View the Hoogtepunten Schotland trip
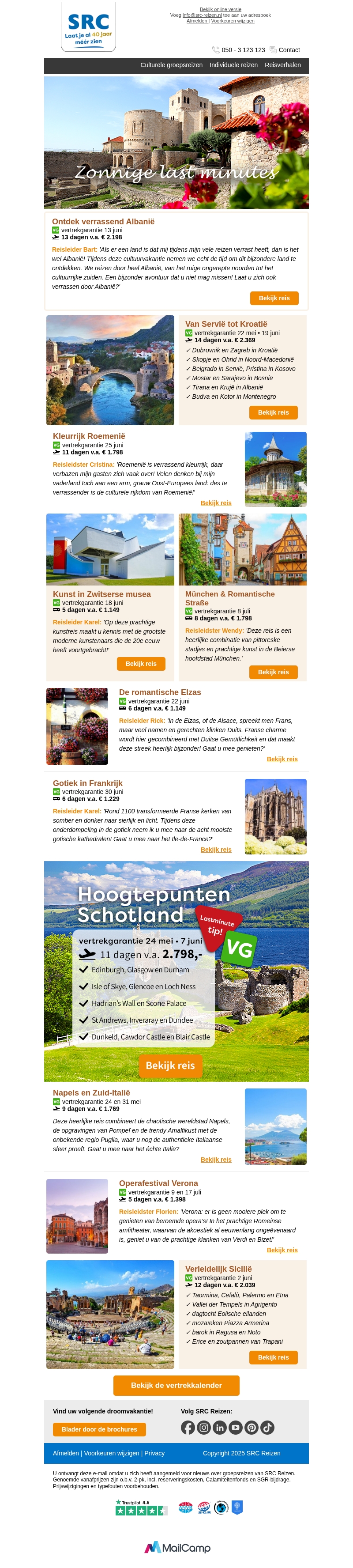This screenshot has width=353, height=1568. (x=170, y=1066)
